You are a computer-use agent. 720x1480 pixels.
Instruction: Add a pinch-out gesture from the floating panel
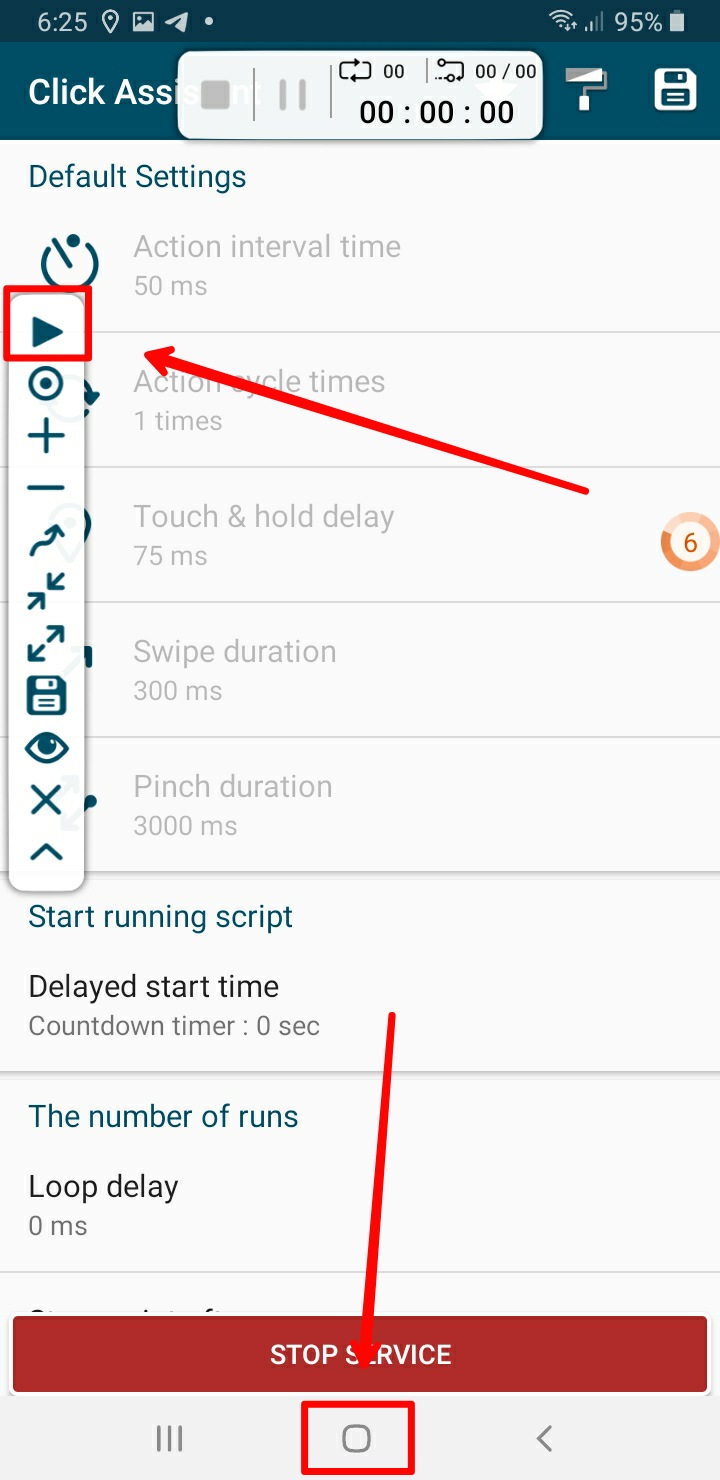(47, 644)
